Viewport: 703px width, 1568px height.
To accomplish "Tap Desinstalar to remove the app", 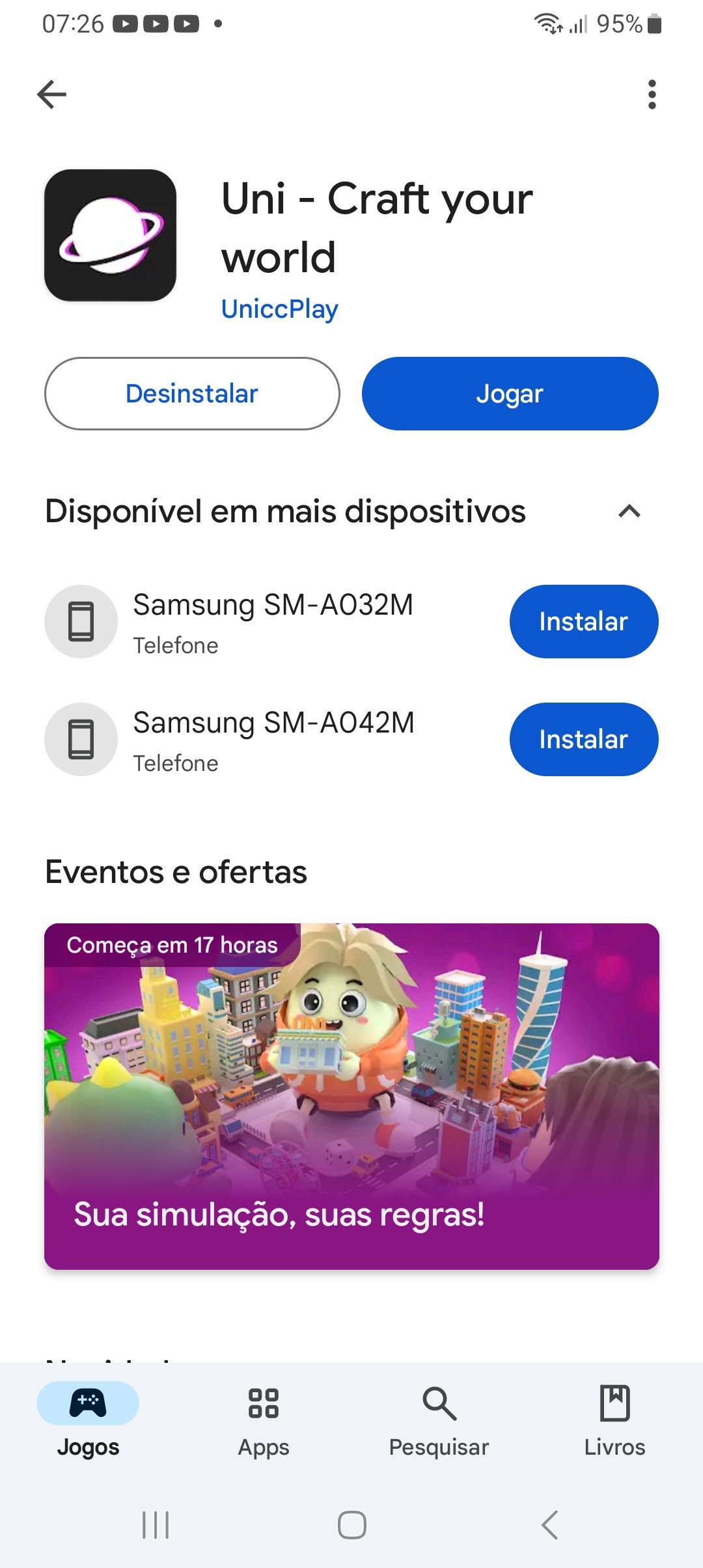I will click(192, 393).
